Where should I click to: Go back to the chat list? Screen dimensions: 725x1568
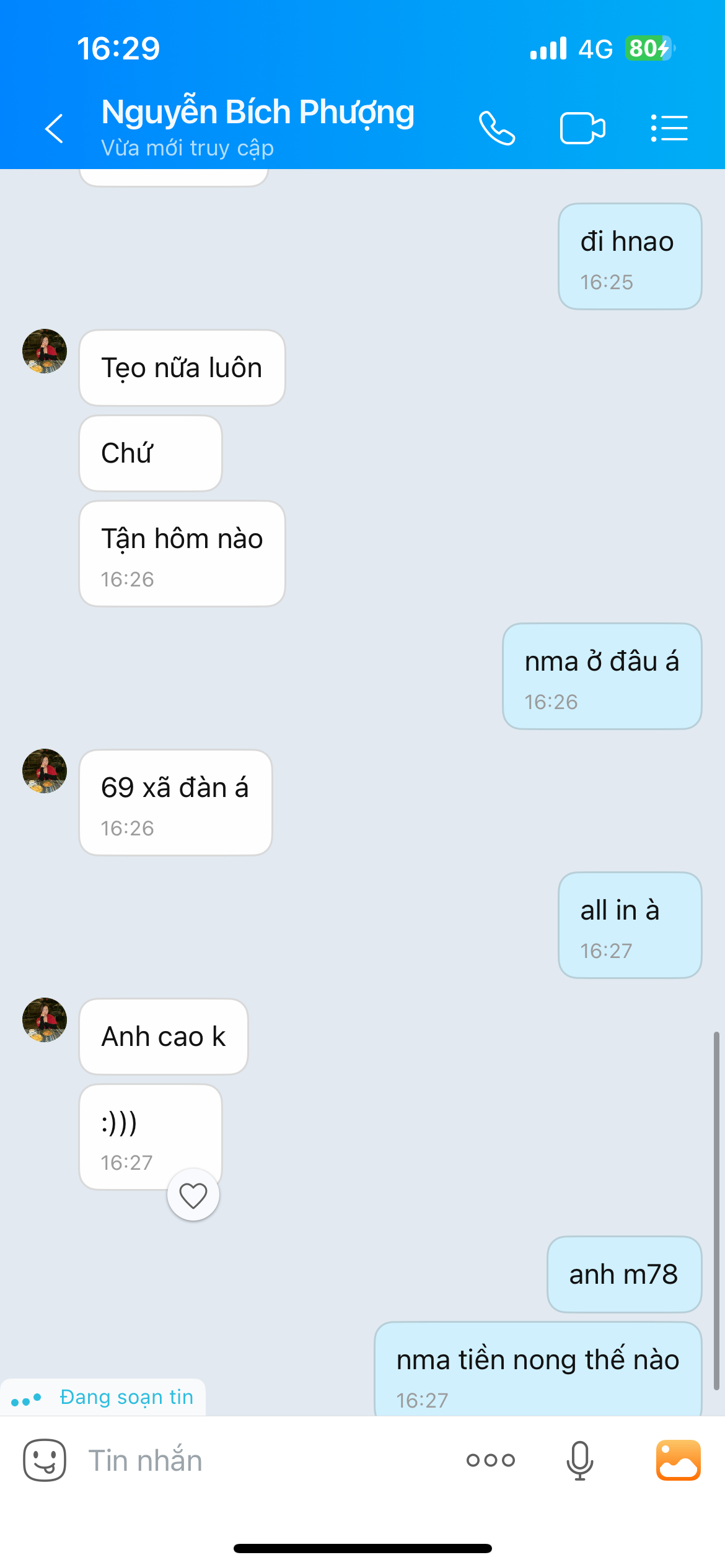click(55, 128)
